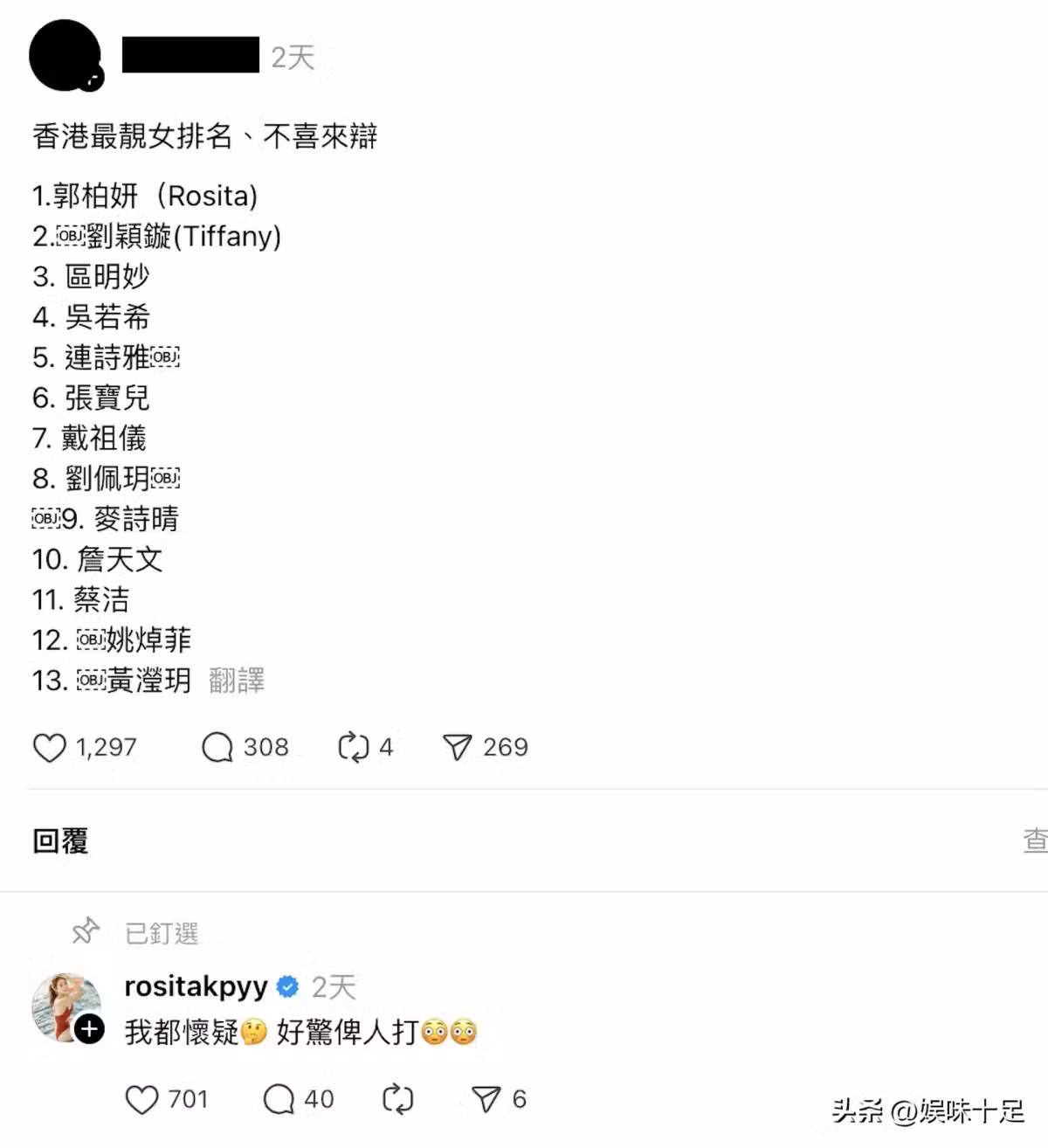Repost the ranking post
Viewport: 1048px width, 1148px height.
coord(353,748)
